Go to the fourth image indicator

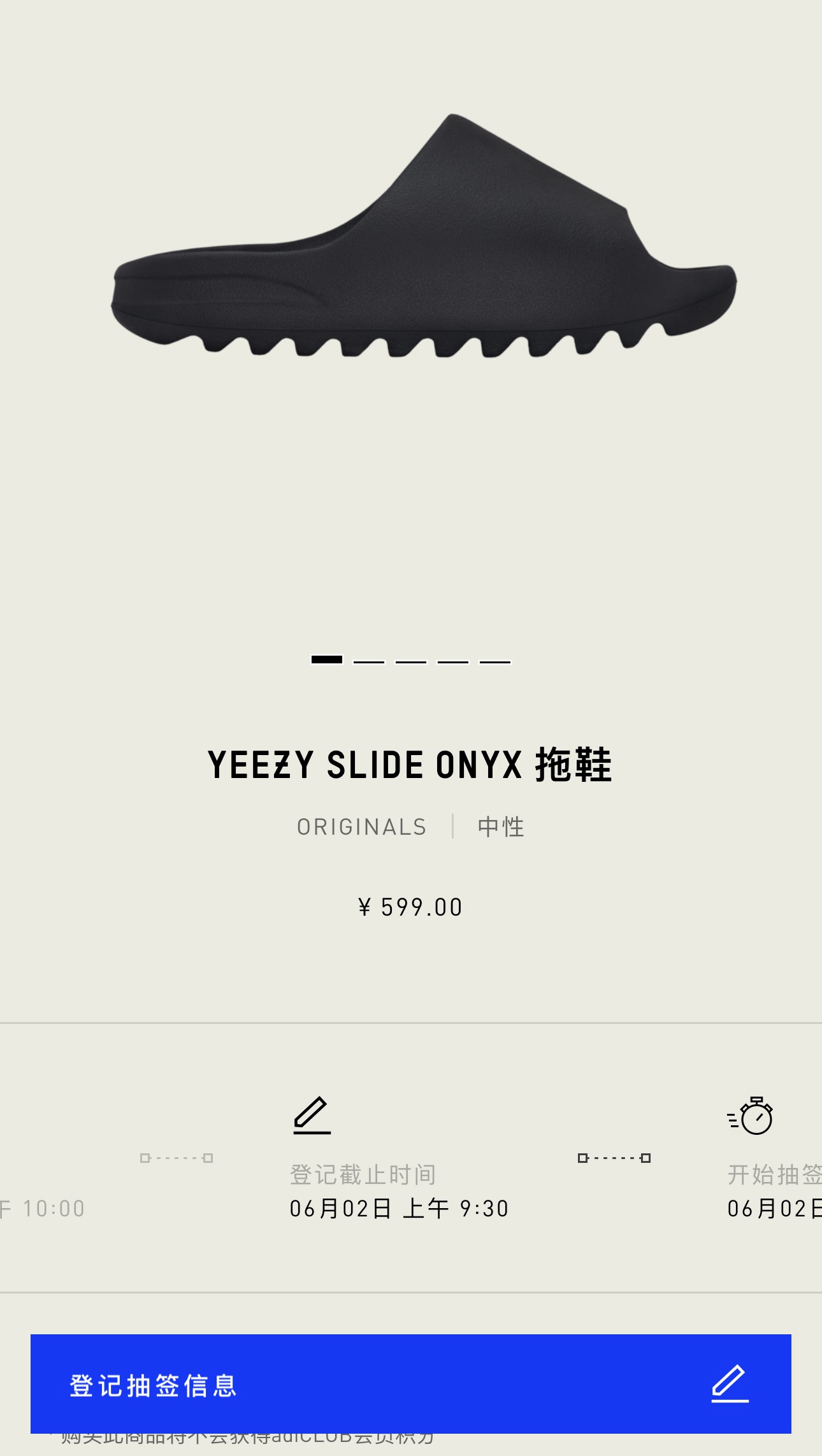pos(453,661)
